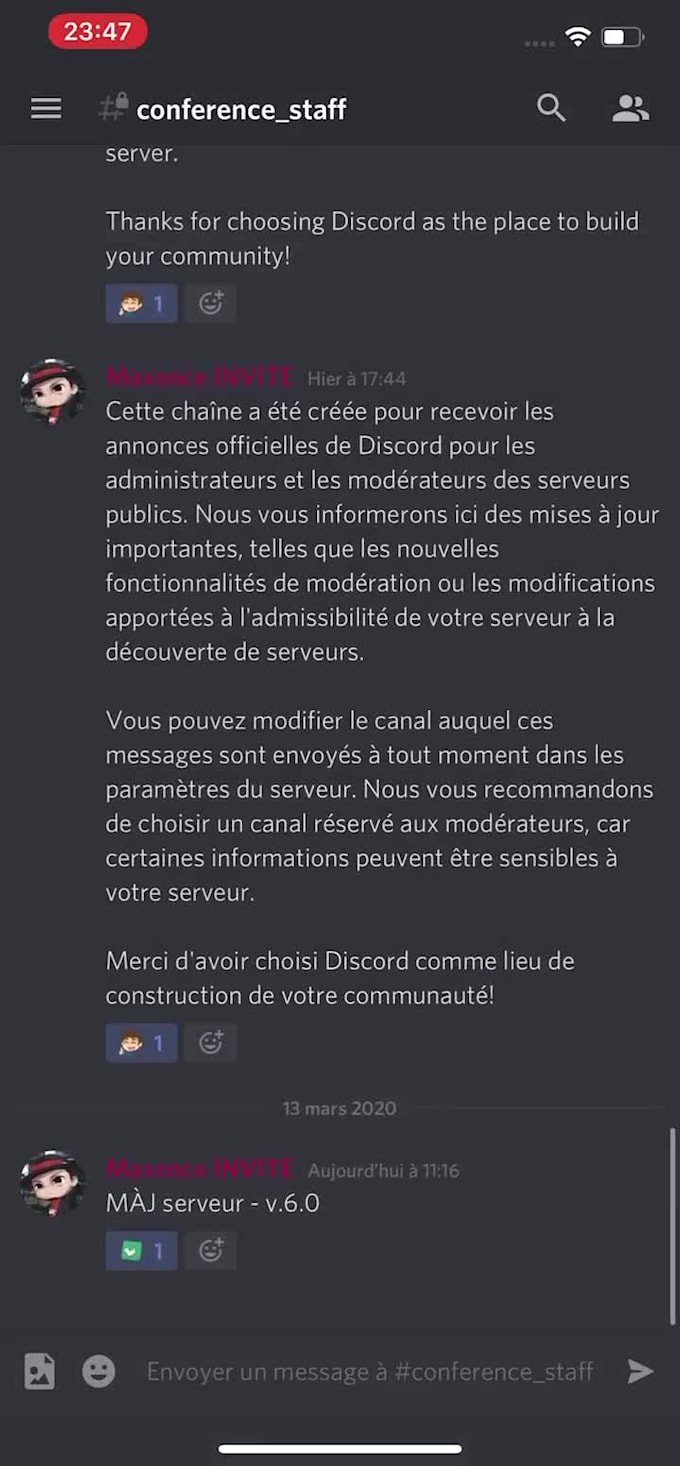The width and height of the screenshot is (680, 1466).
Task: Open avatar of the 'Aujourd'hui à 11:16' message
Action: [x=52, y=1182]
